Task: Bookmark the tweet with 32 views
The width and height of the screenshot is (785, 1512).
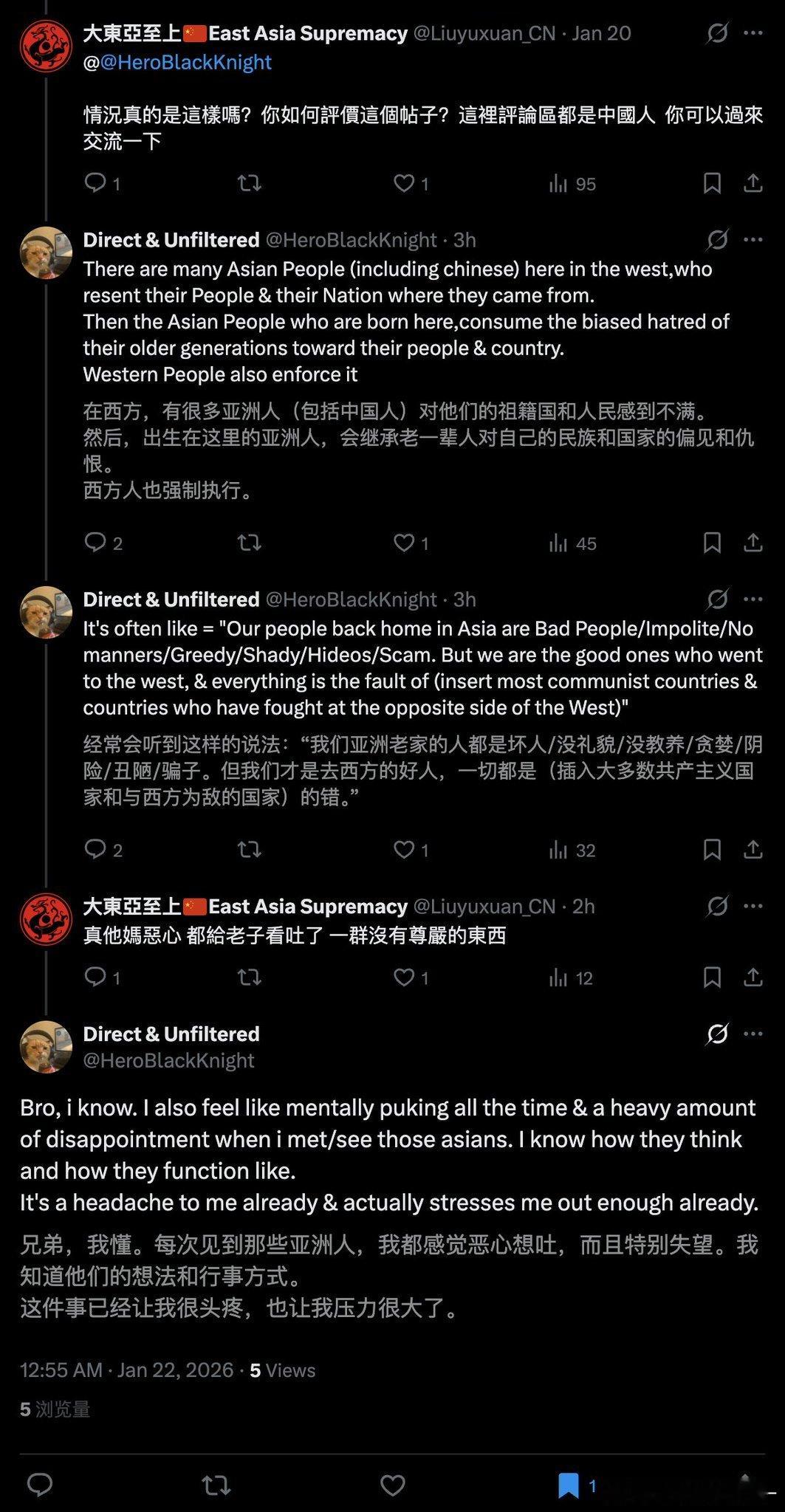Action: [712, 850]
